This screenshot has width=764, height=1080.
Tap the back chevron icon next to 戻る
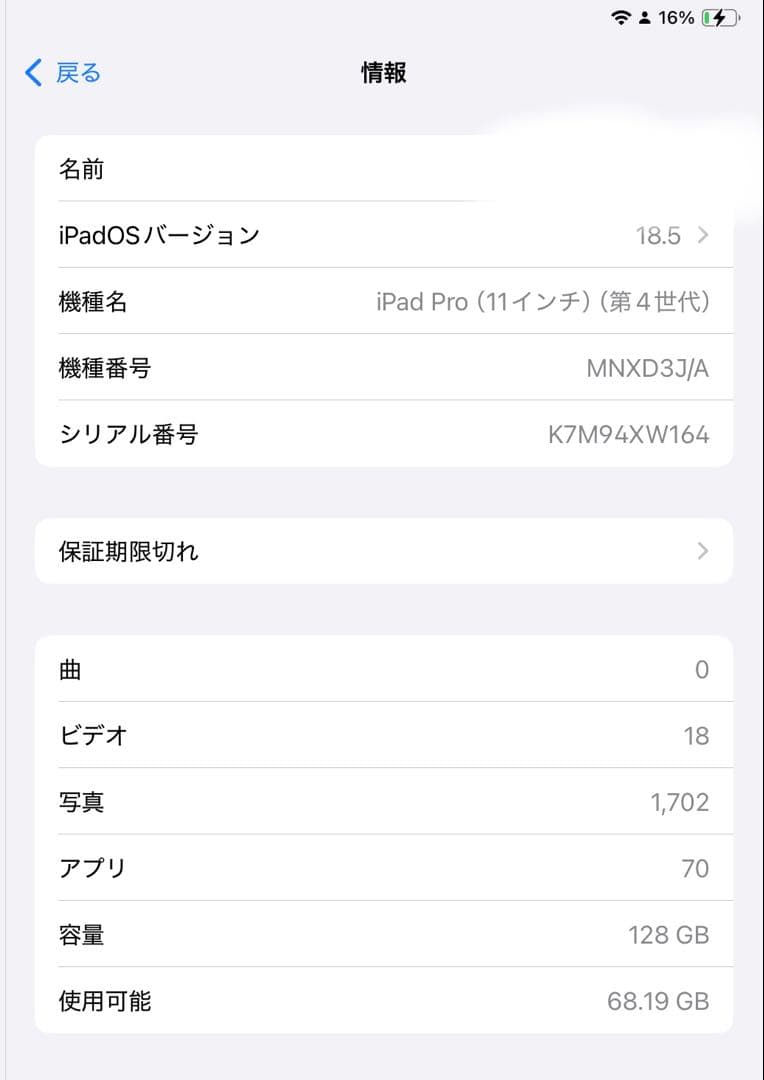point(30,72)
